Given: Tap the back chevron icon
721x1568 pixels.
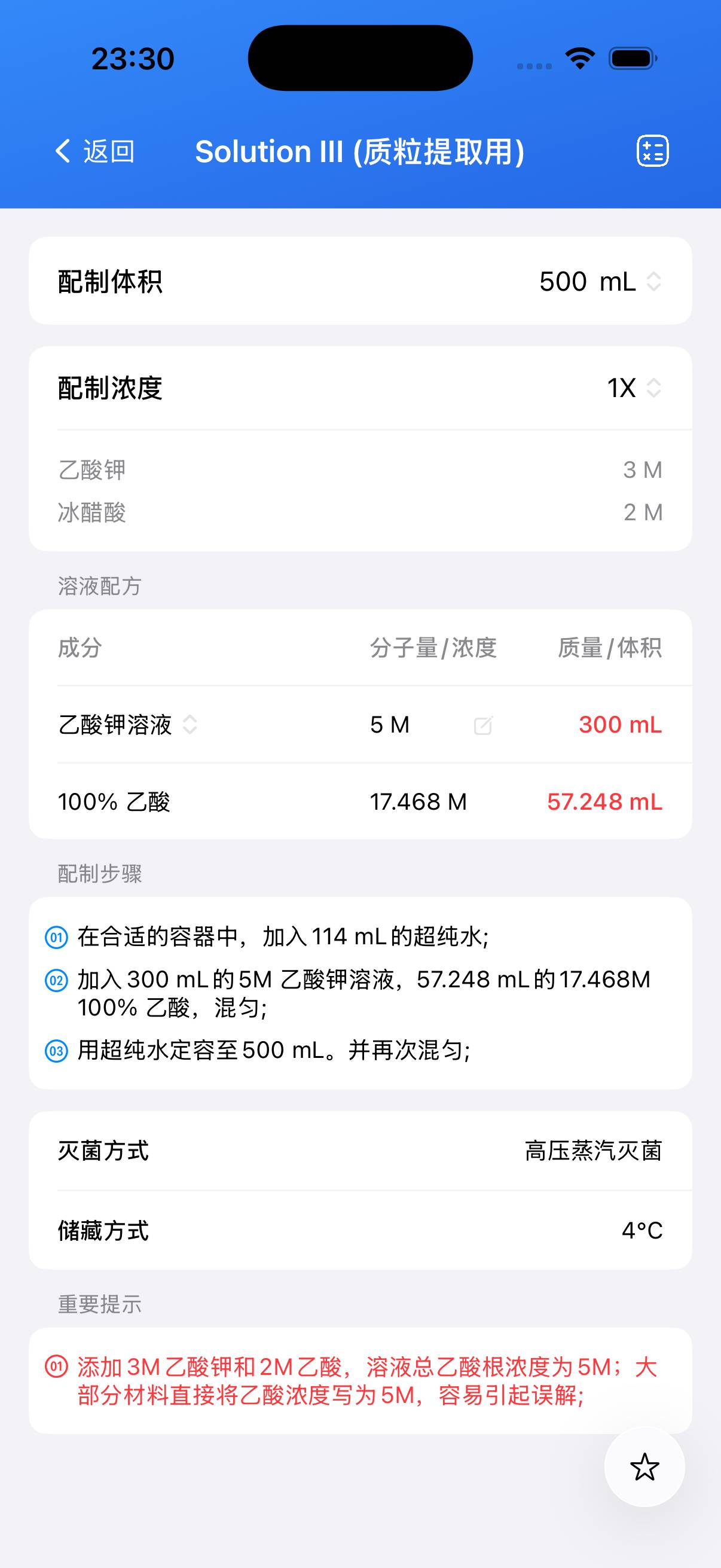Looking at the screenshot, I should point(62,151).
